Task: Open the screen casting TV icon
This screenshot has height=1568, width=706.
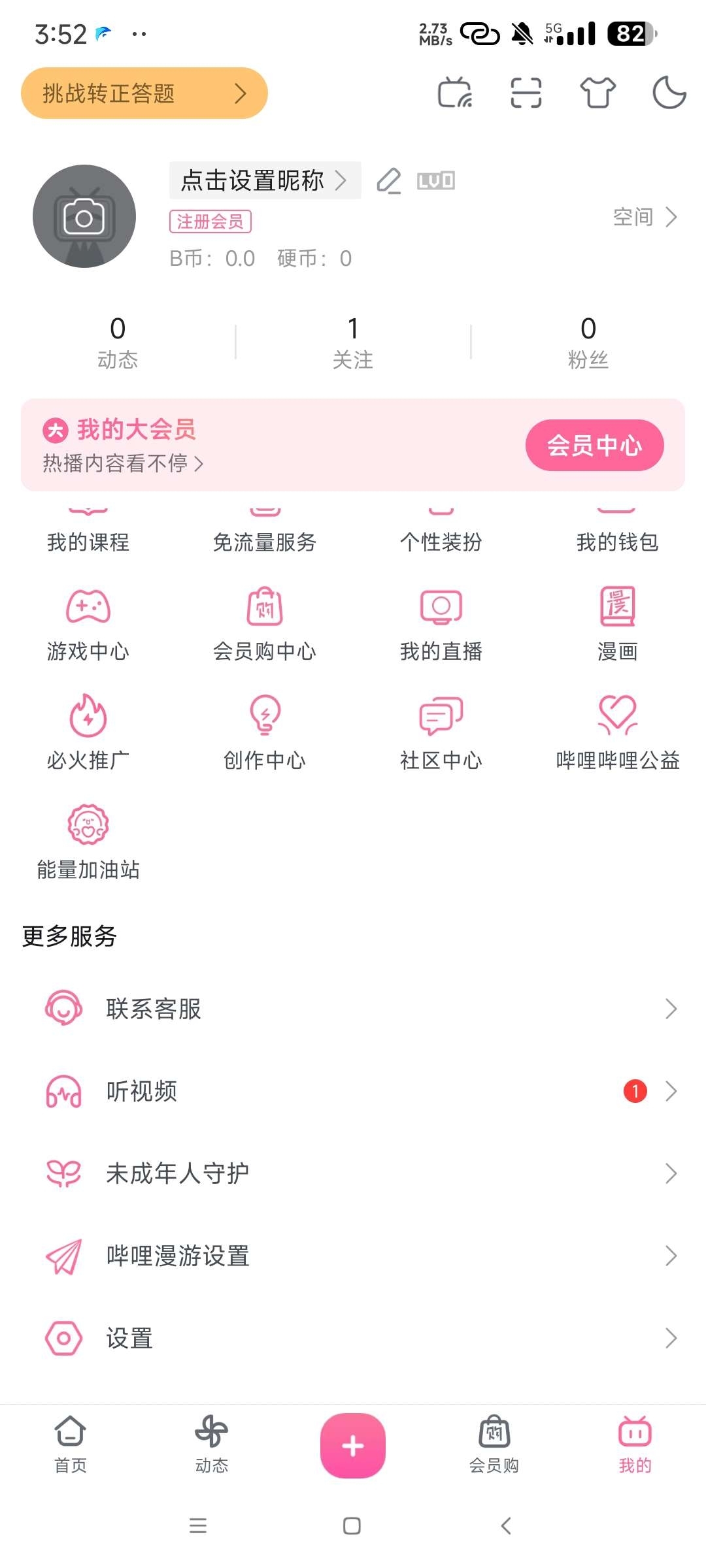Action: (455, 93)
